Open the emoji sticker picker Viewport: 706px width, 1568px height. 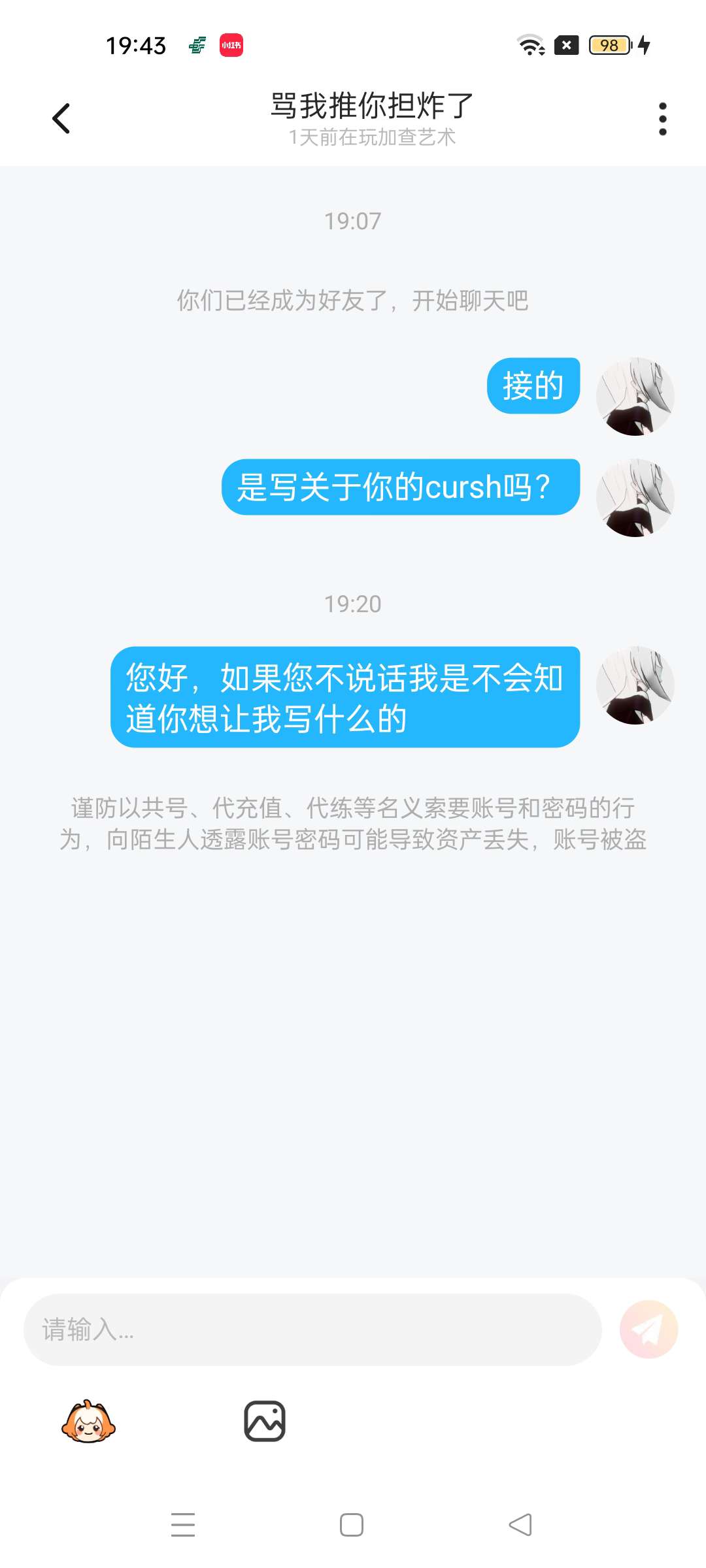pos(88,1421)
